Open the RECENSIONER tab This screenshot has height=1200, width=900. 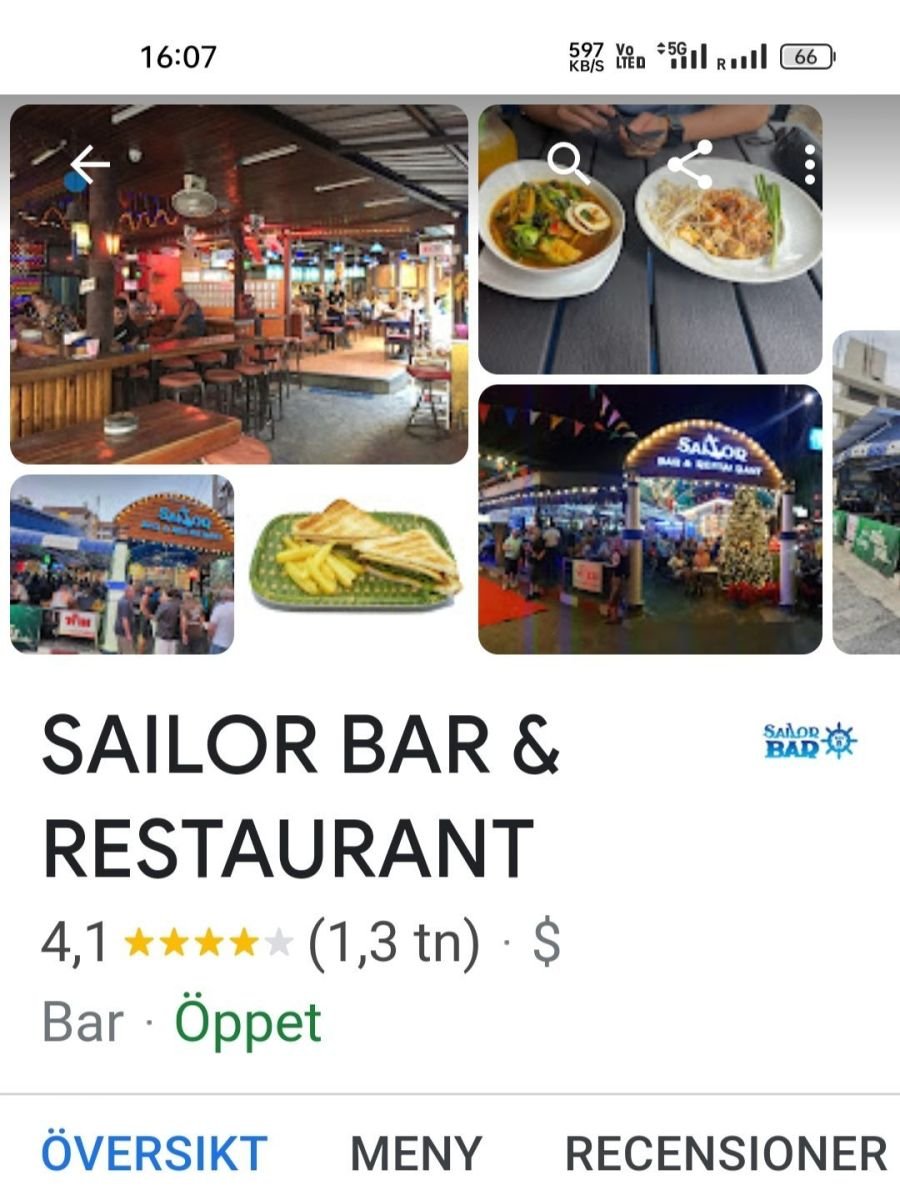(726, 1153)
